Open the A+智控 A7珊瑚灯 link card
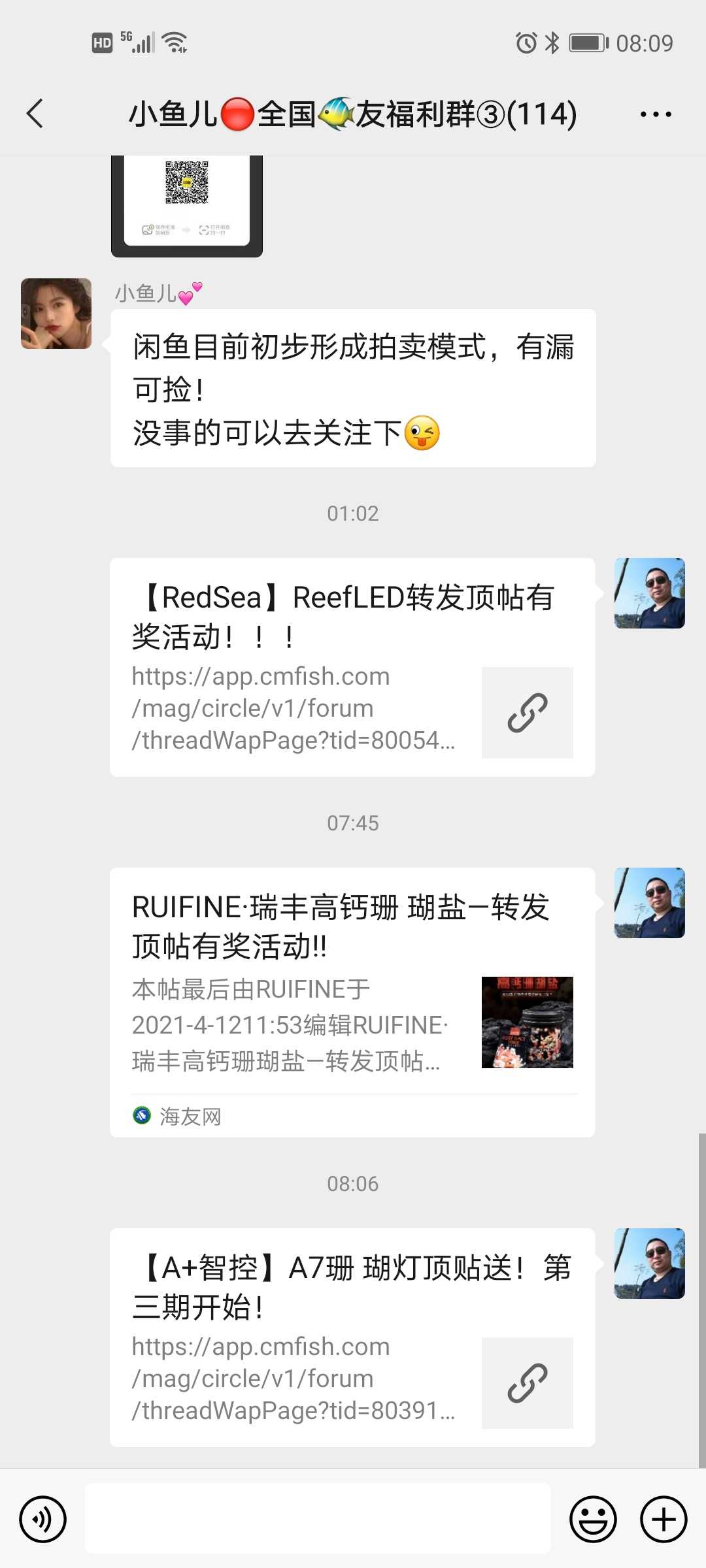This screenshot has height=1568, width=706. point(352,1337)
